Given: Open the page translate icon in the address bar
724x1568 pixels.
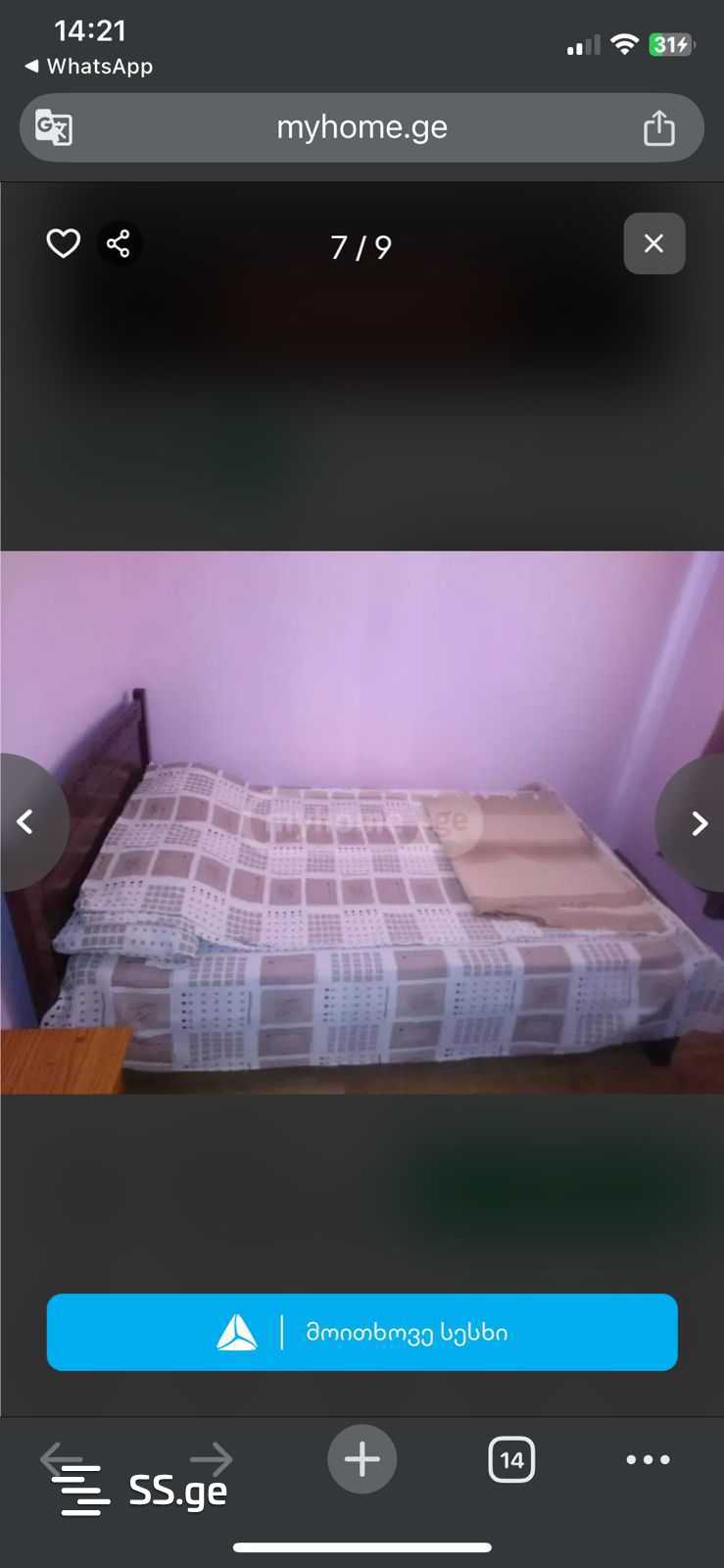Looking at the screenshot, I should [54, 127].
